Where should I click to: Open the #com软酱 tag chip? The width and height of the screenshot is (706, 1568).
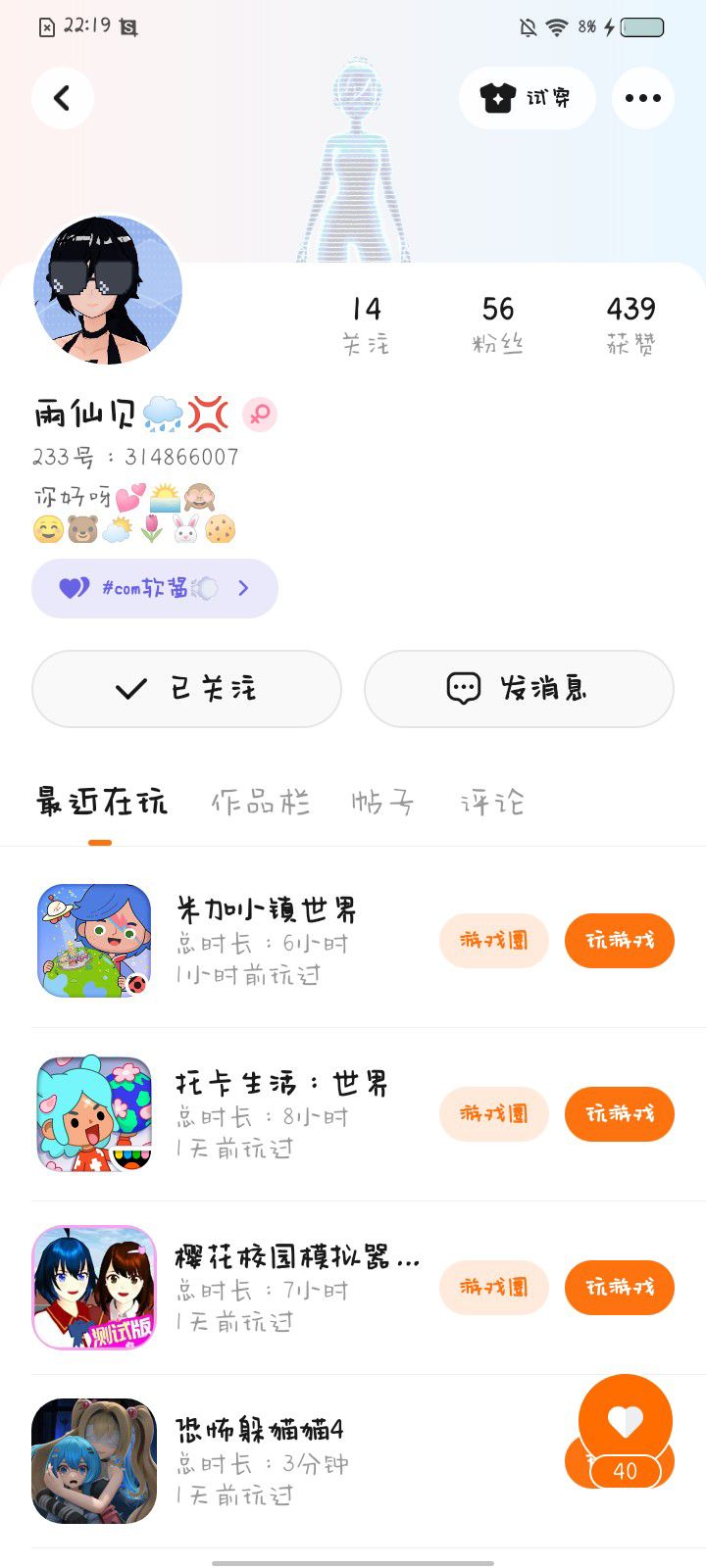coord(155,588)
